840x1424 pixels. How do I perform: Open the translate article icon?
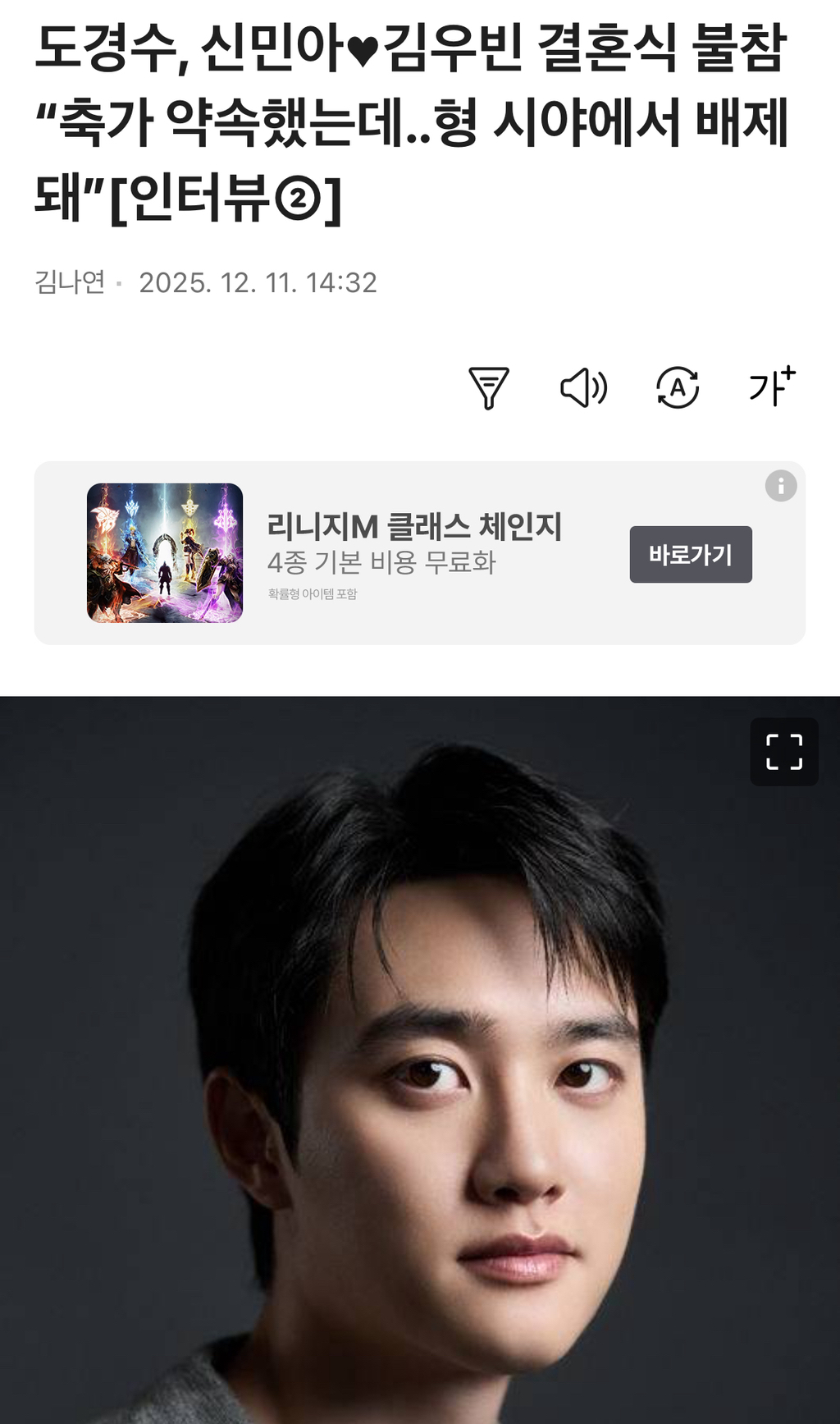coord(678,387)
